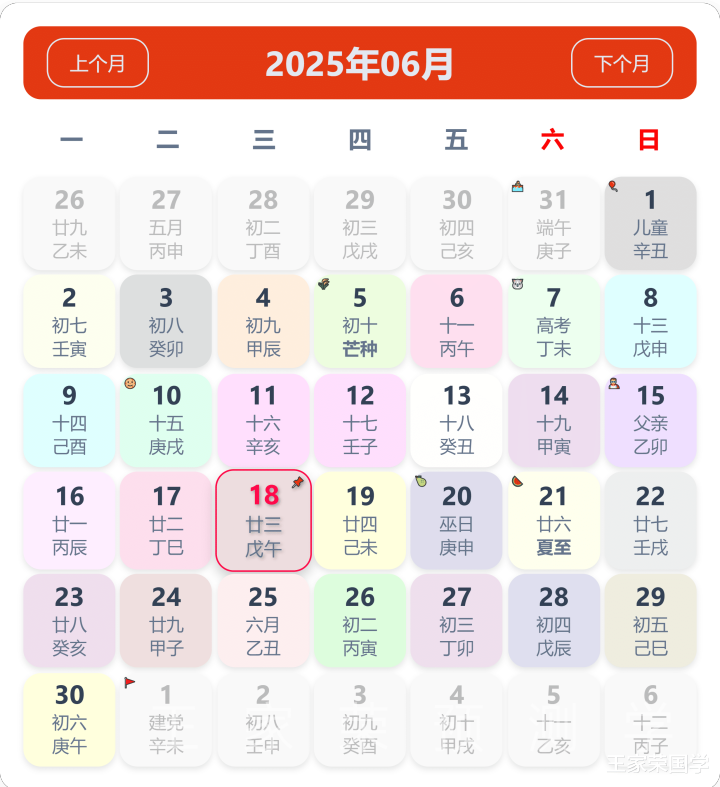720x787 pixels.
Task: Select June 13 (十八 癸丑)
Action: click(456, 420)
